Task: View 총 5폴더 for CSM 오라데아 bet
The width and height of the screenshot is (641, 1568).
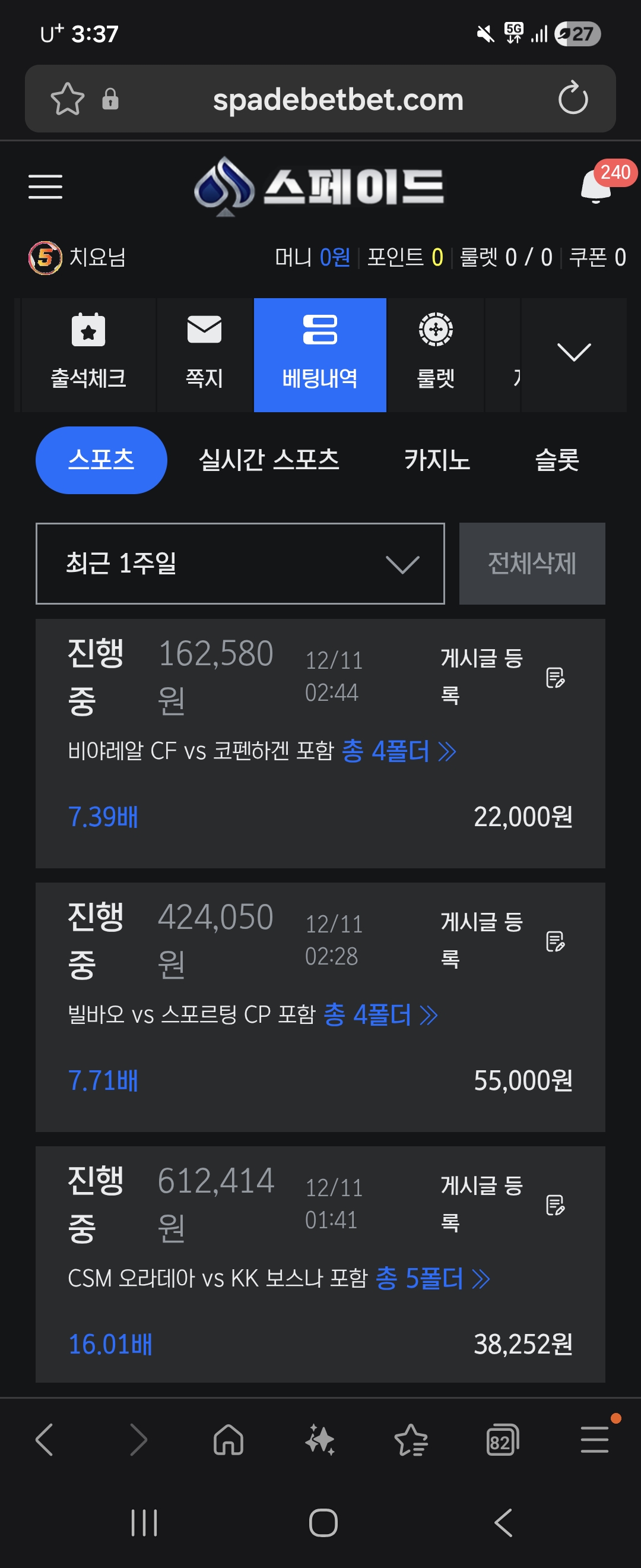Action: click(433, 1278)
